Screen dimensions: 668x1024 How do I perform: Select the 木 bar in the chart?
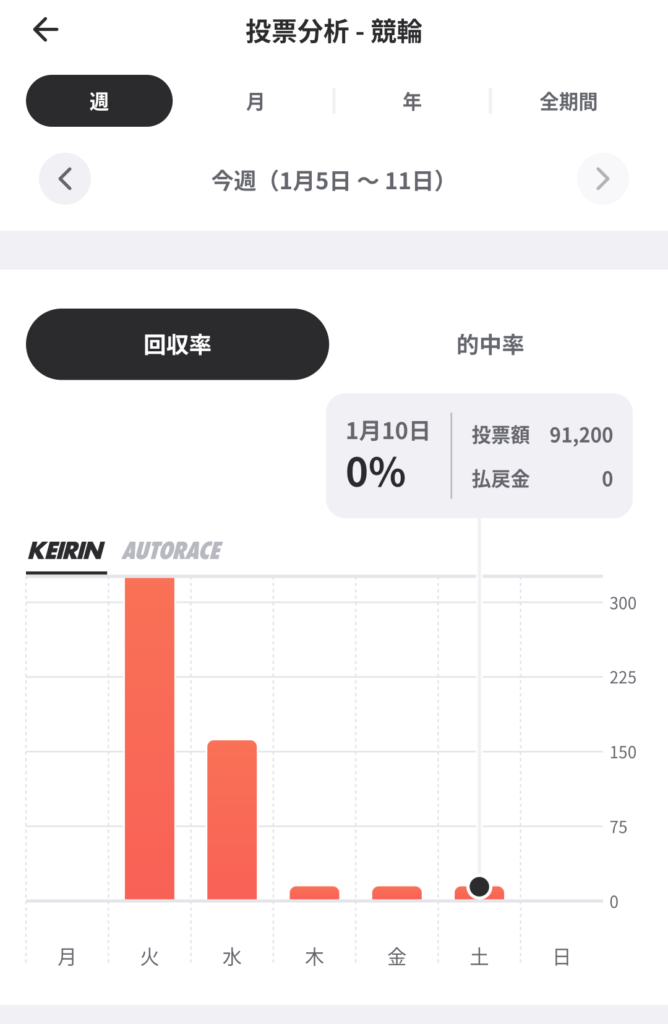(314, 893)
